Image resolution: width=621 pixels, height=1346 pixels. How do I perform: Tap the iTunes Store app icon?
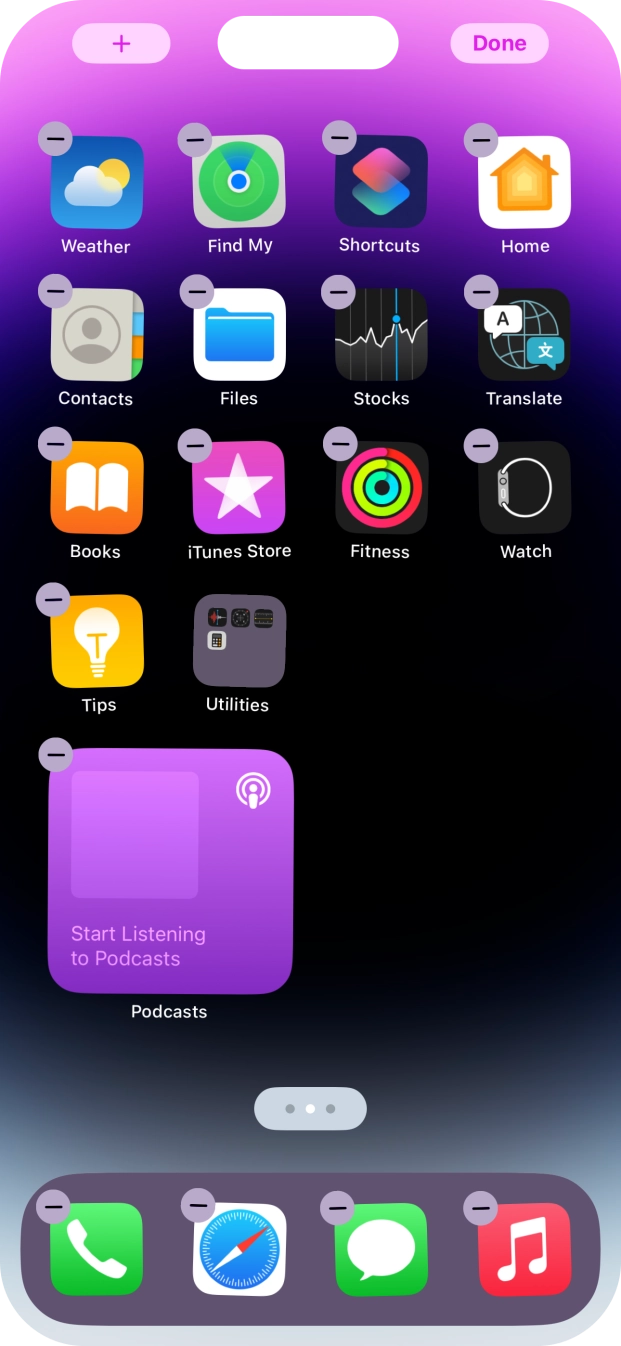[239, 489]
